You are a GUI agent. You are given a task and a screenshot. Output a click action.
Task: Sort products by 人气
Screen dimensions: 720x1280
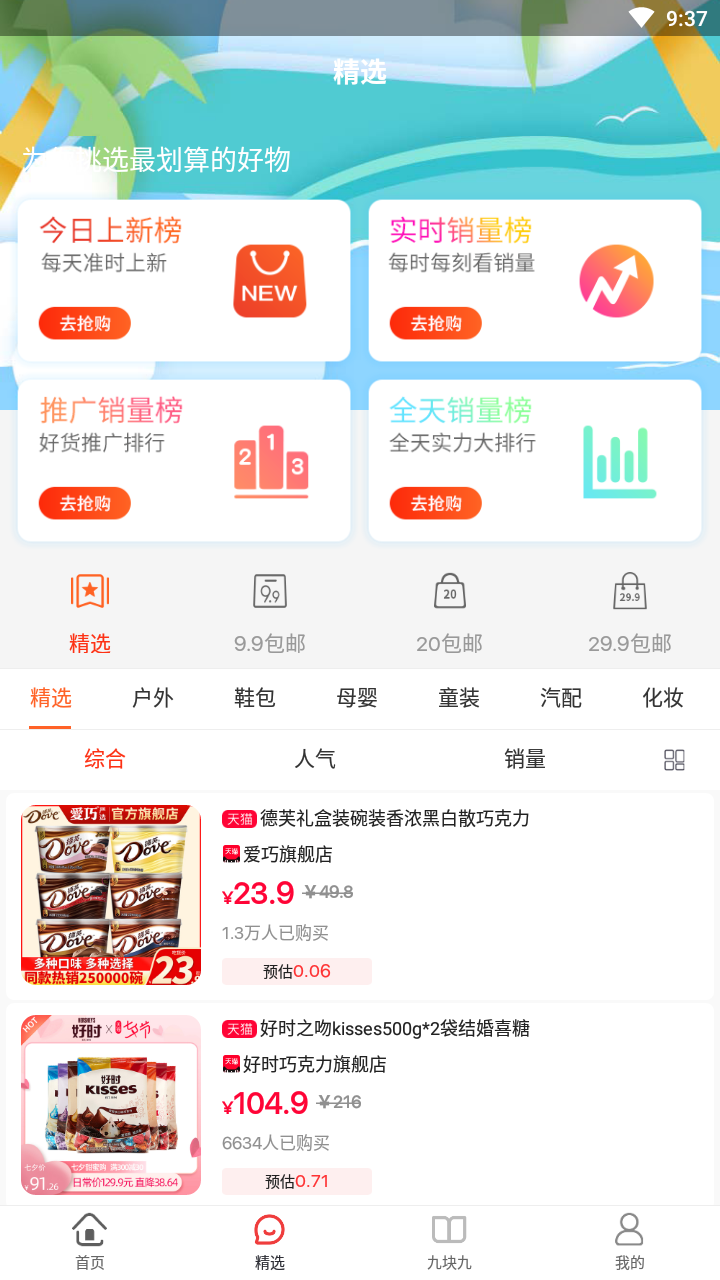click(x=315, y=759)
